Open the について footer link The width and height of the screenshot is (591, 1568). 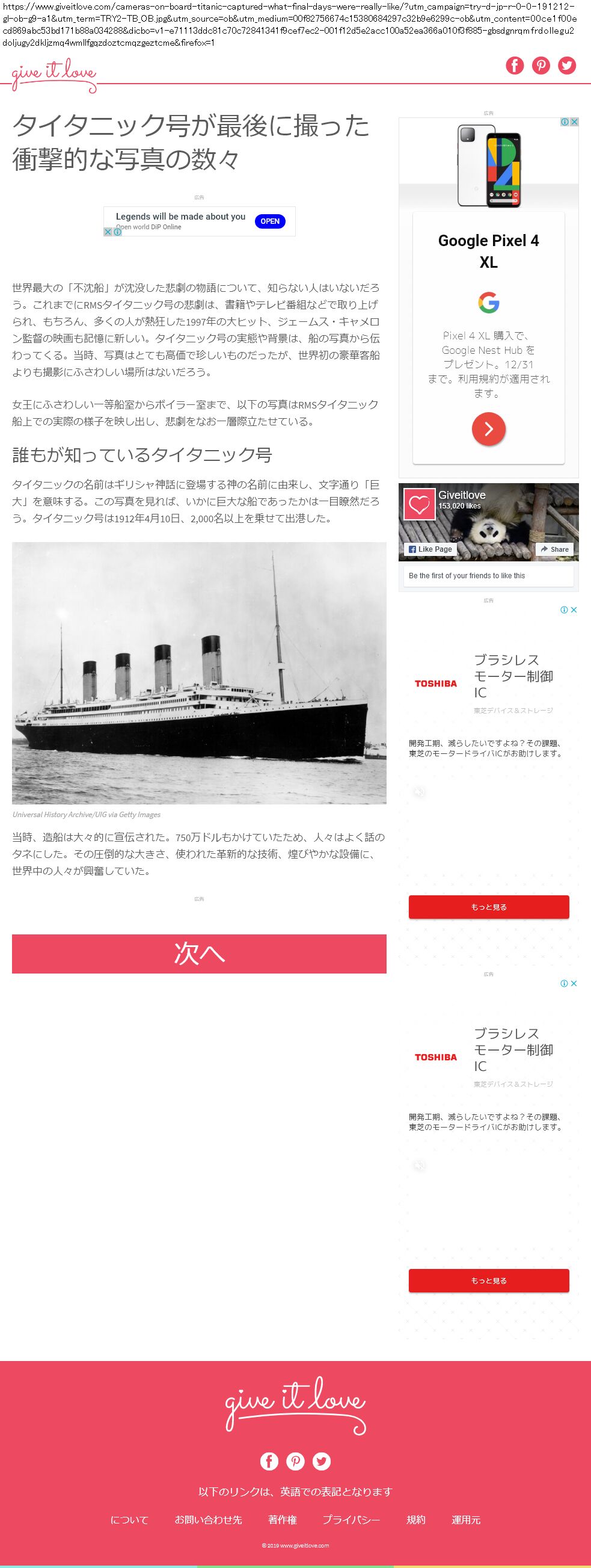pos(129,1520)
